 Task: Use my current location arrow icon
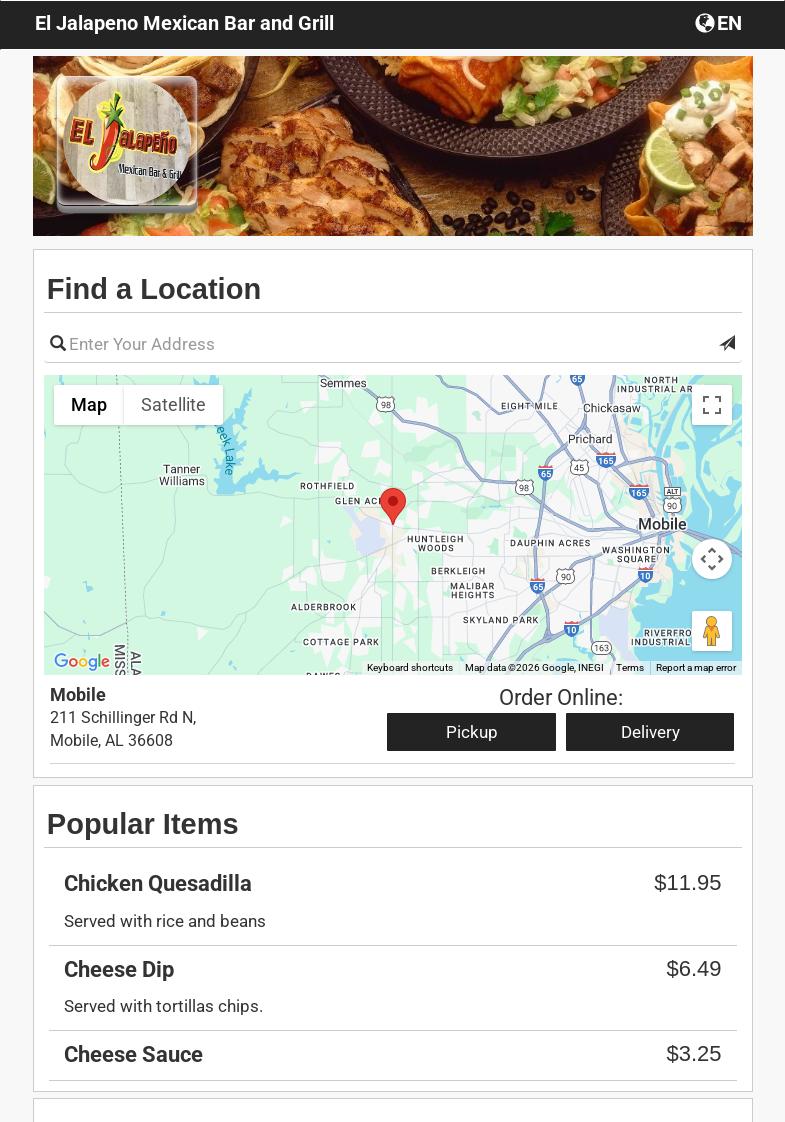pos(727,343)
